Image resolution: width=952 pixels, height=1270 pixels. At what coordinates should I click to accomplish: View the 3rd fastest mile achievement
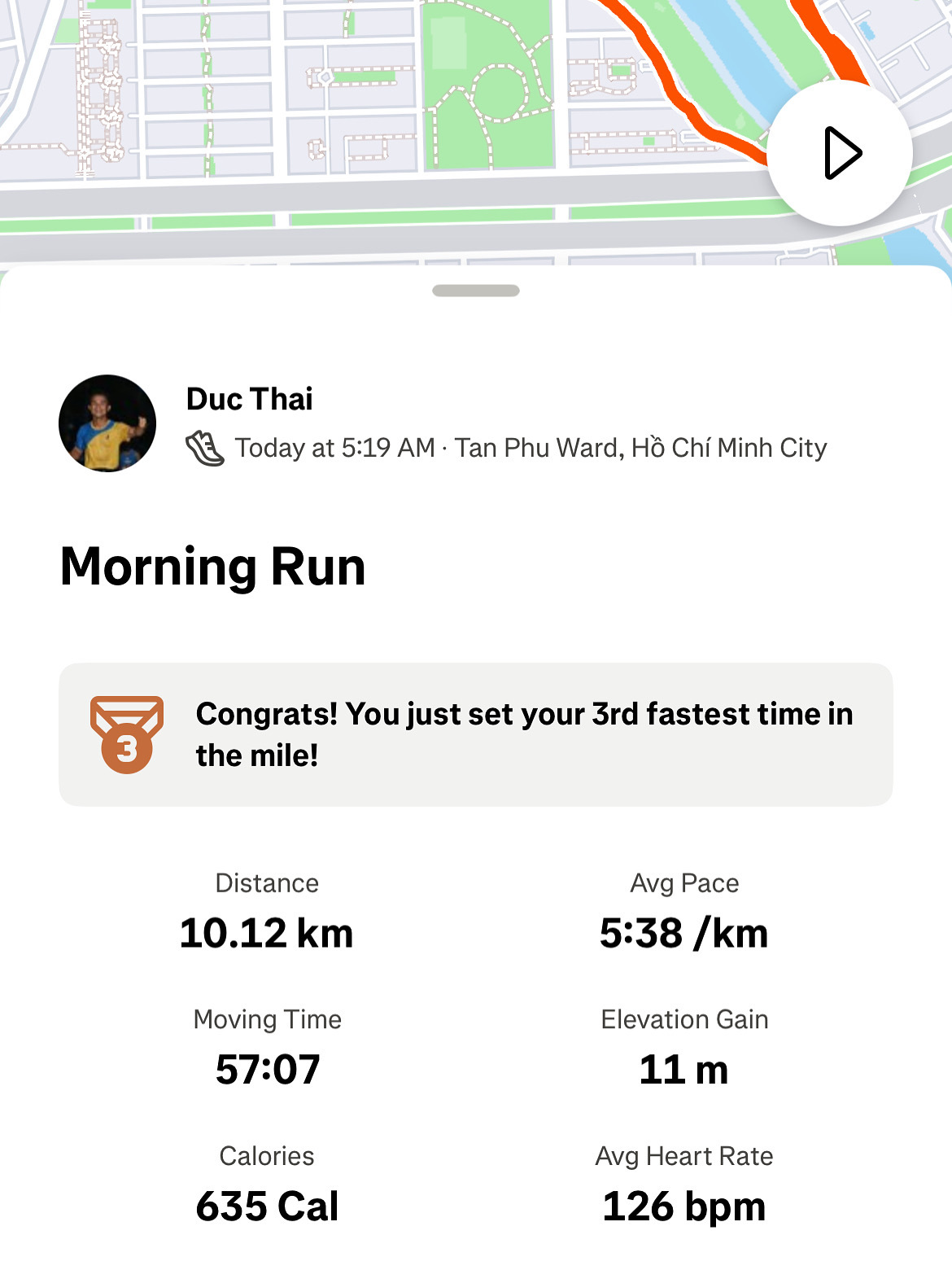475,734
